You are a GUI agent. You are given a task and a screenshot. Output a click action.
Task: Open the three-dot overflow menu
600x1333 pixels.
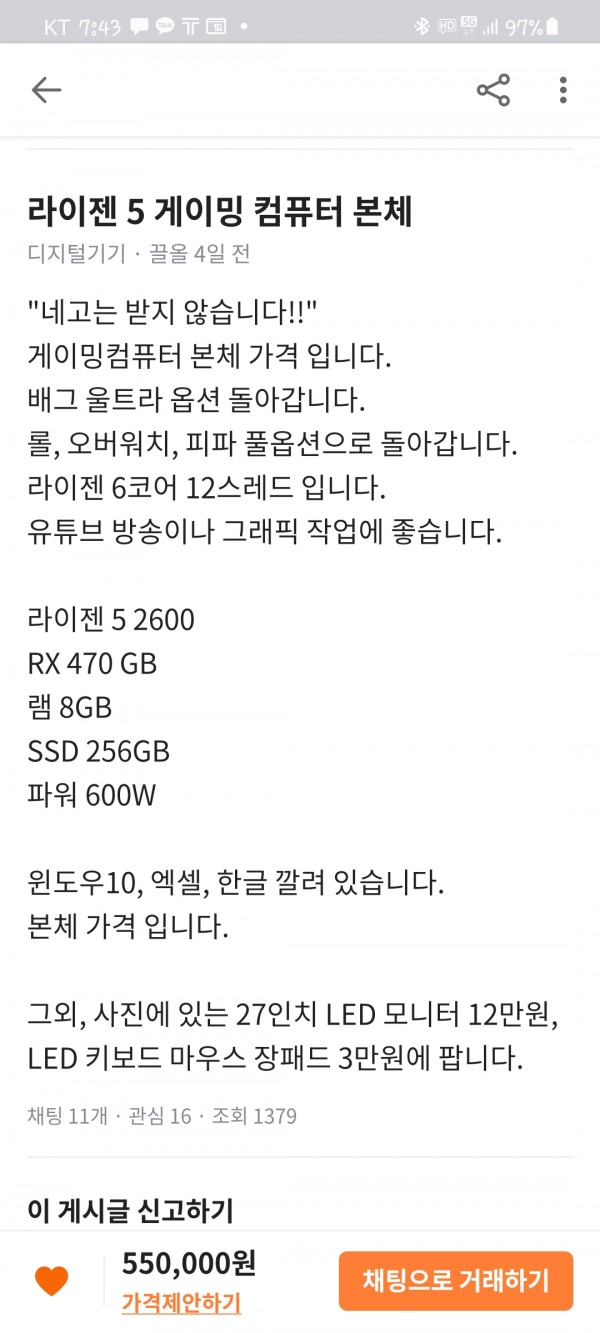(x=563, y=90)
